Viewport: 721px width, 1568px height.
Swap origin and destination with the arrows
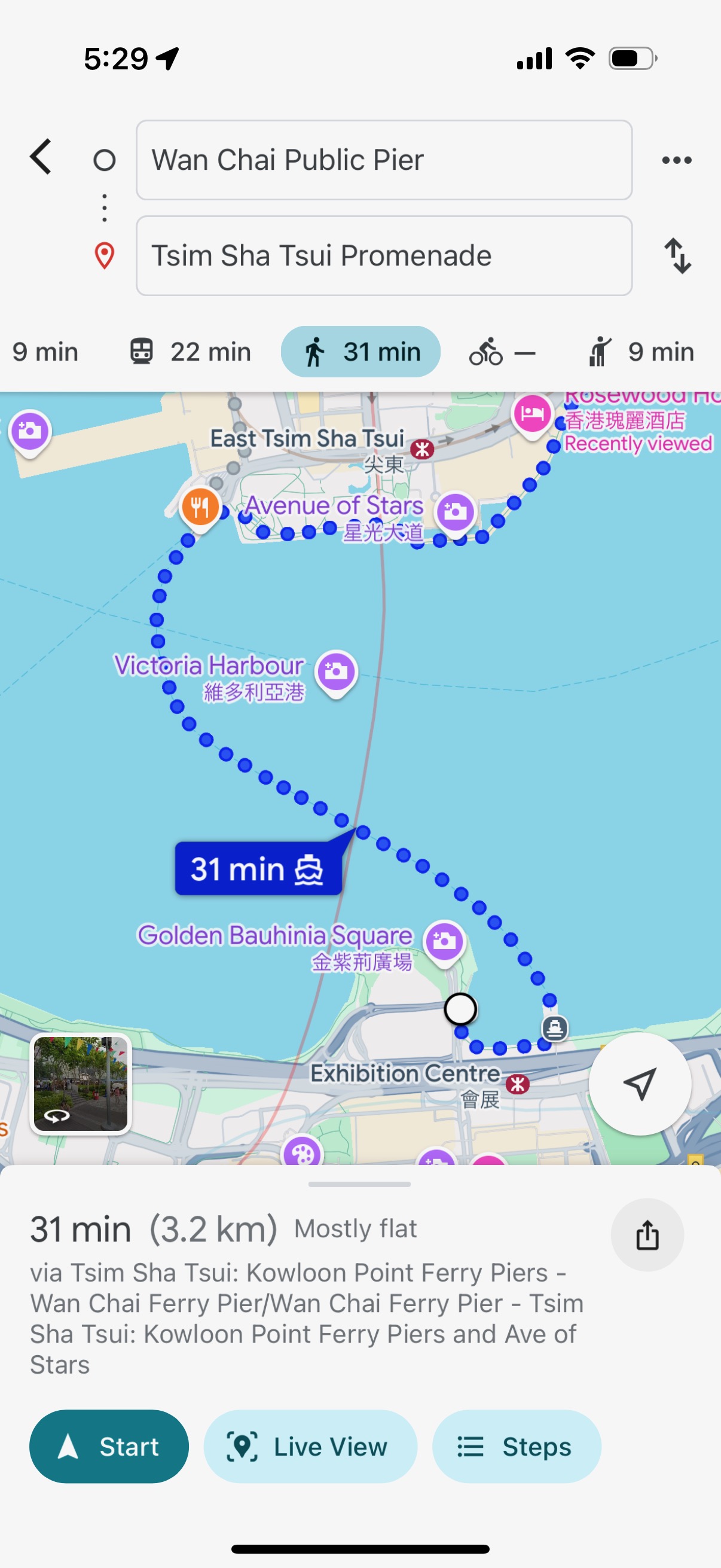[x=679, y=256]
